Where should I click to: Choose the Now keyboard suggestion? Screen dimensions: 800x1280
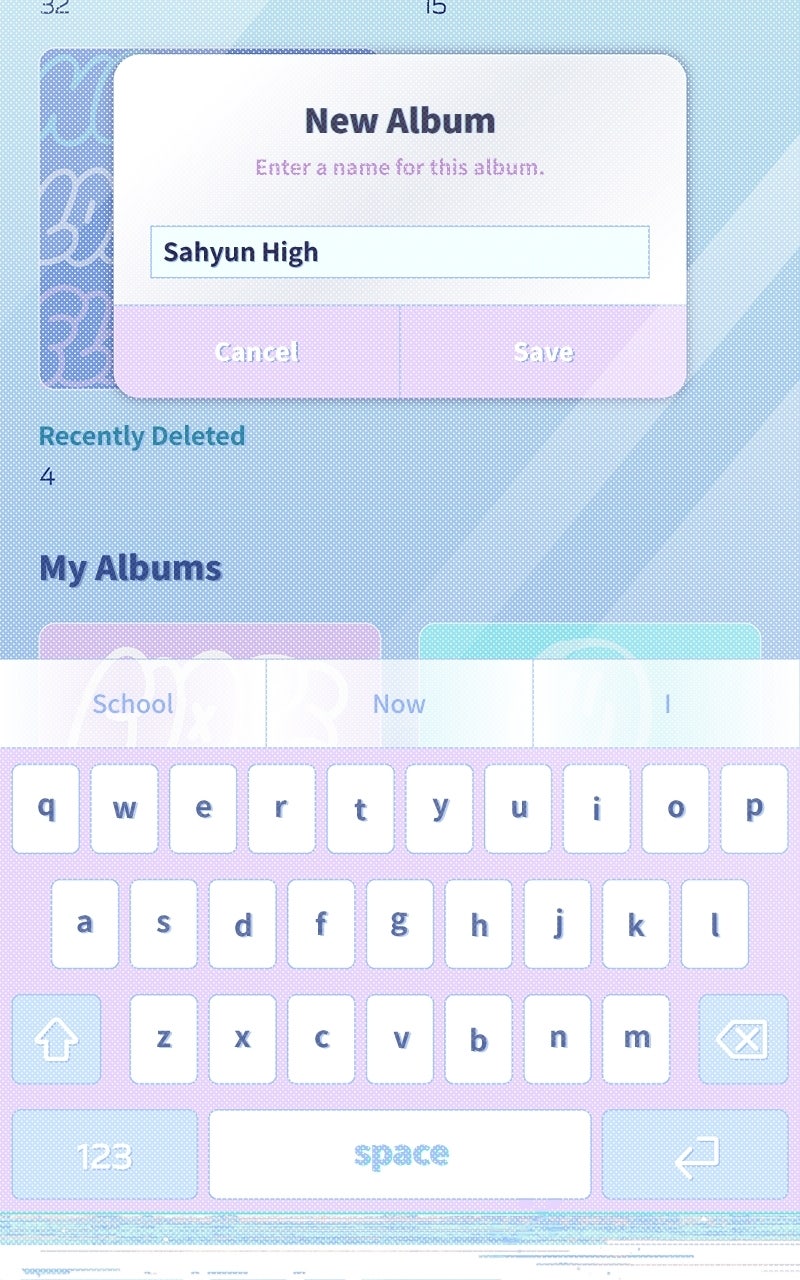pyautogui.click(x=400, y=704)
